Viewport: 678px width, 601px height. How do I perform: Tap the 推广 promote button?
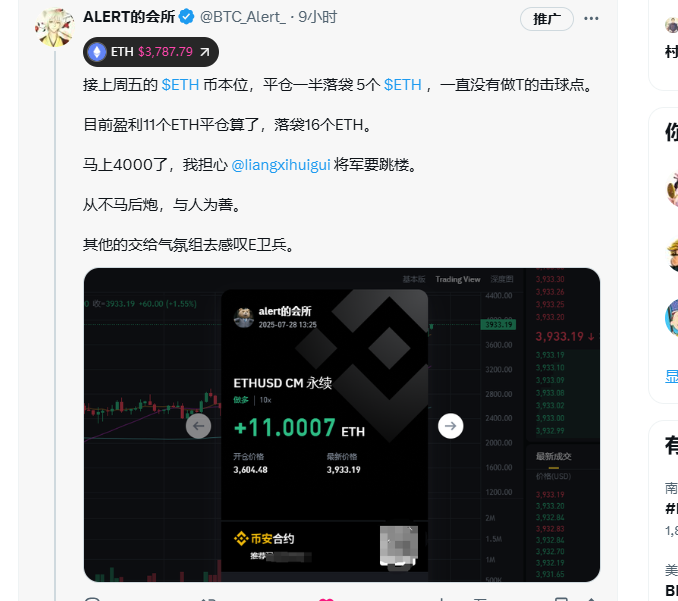[547, 18]
